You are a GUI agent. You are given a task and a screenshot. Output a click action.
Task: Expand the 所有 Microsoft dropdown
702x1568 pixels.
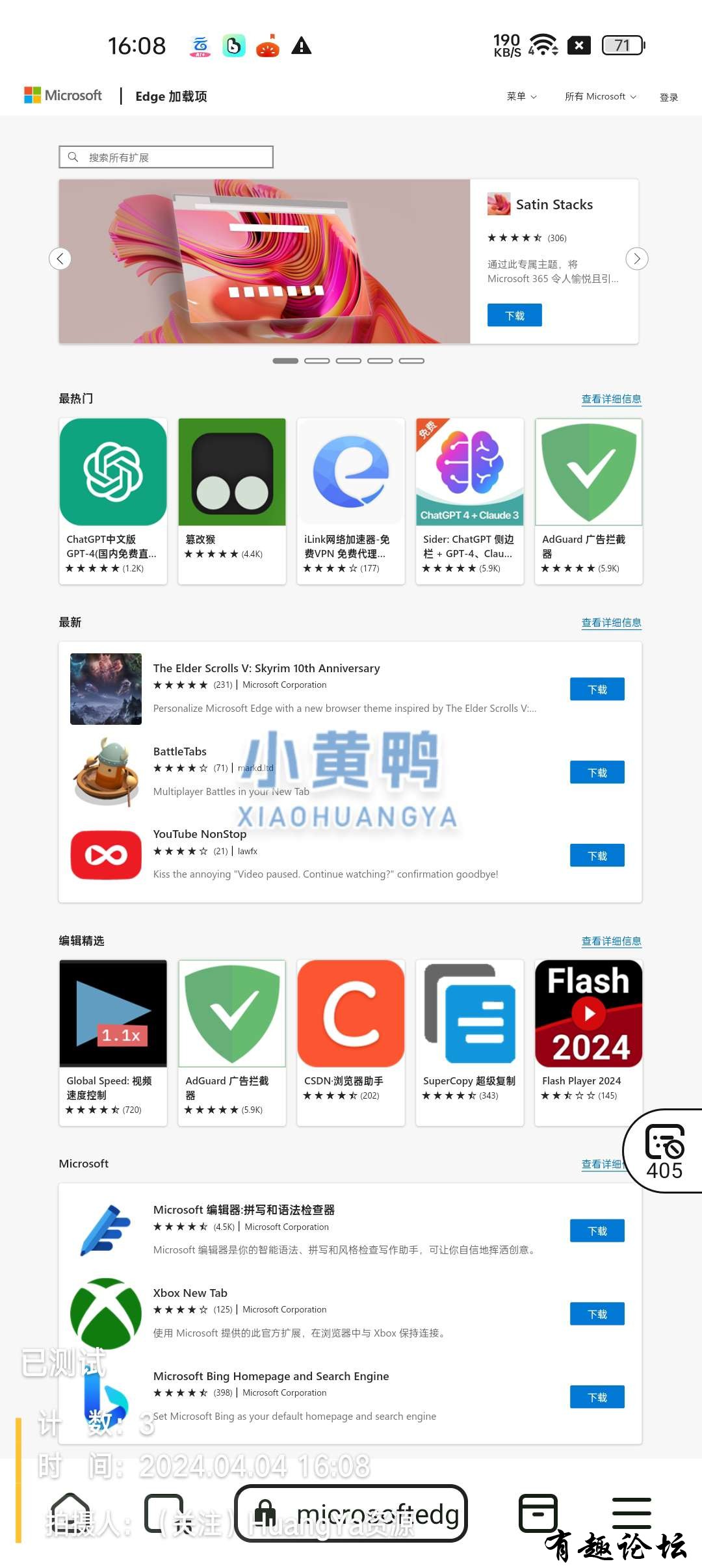point(600,96)
